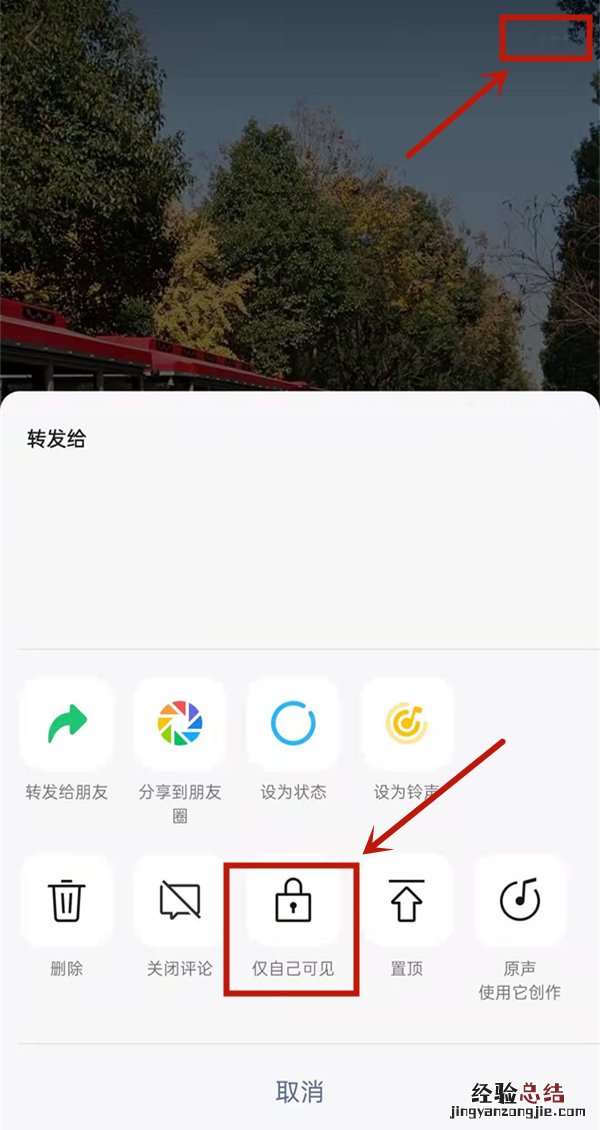The image size is (600, 1130).
Task: Create with the original sound (原声)
Action: click(x=519, y=901)
